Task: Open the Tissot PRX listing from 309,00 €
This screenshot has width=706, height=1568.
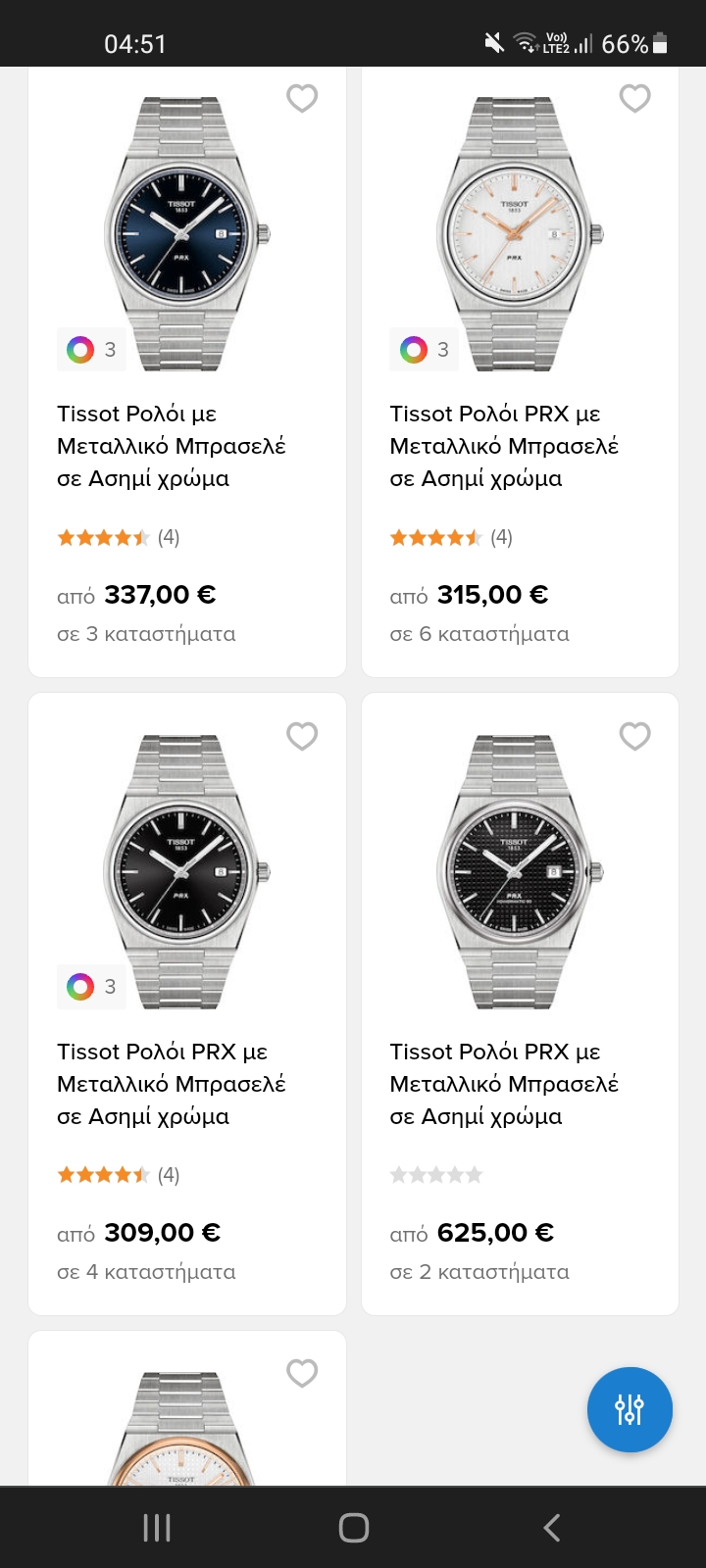Action: pos(172,1083)
